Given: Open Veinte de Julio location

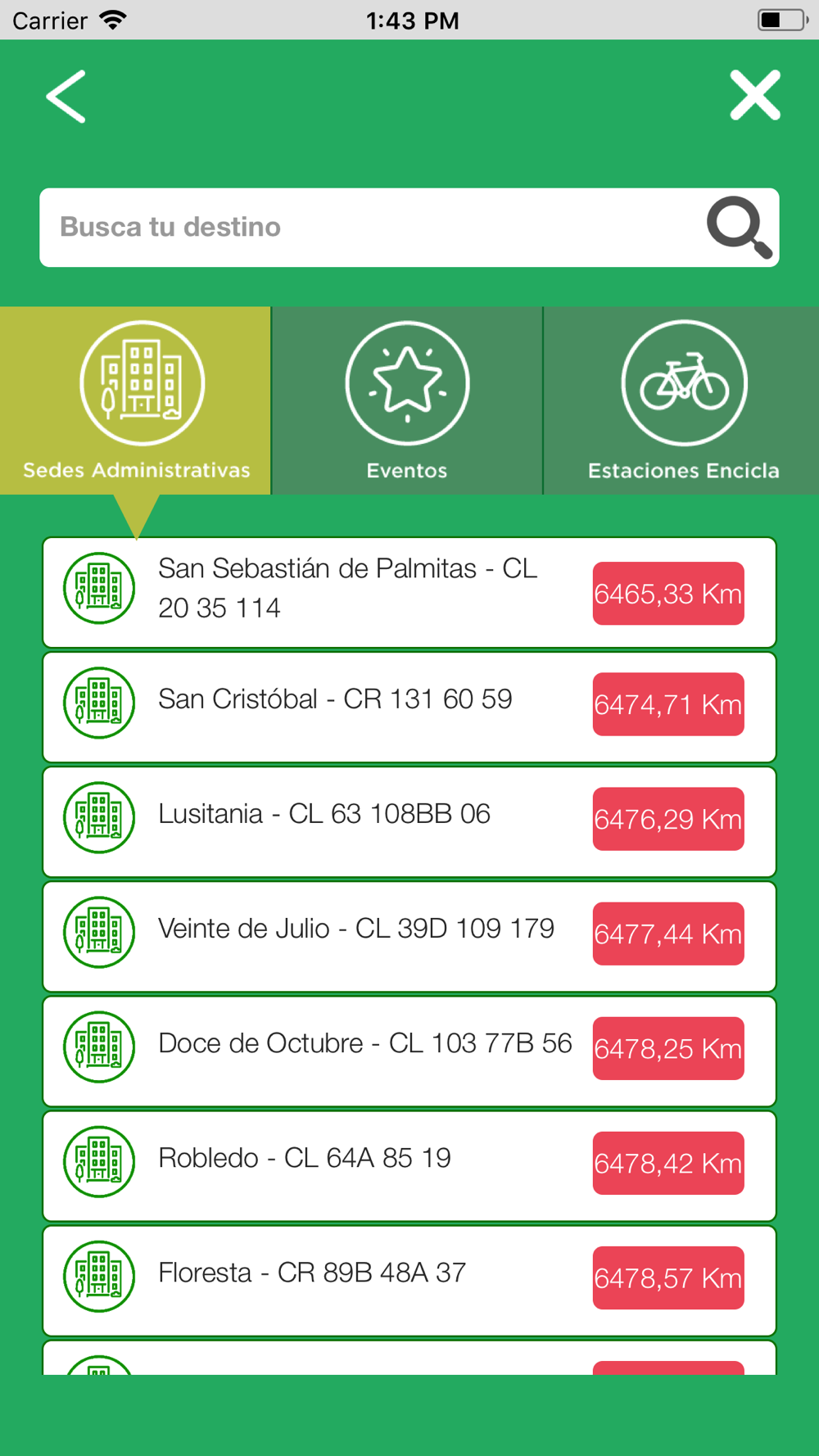Looking at the screenshot, I should point(409,936).
